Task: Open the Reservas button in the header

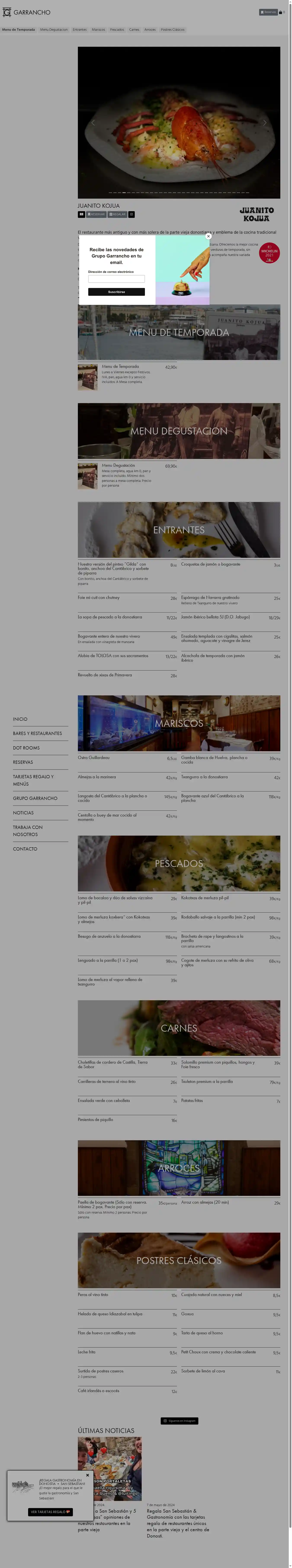Action: 268,12
